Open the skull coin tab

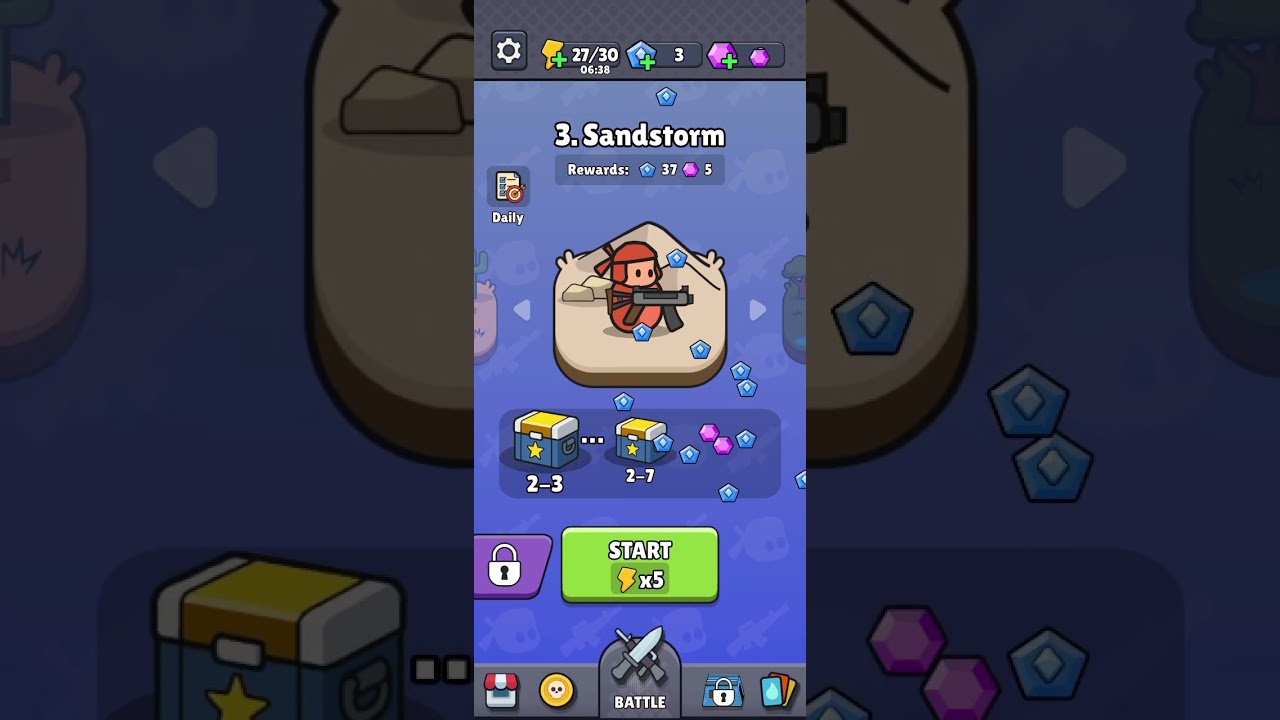[557, 691]
